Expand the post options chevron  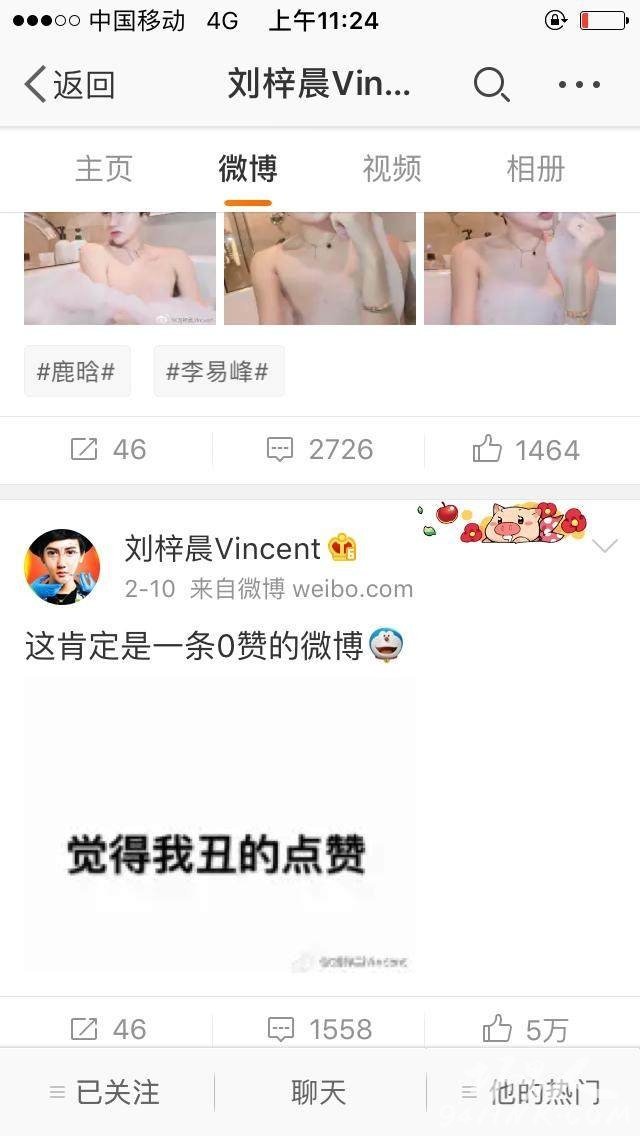[604, 546]
